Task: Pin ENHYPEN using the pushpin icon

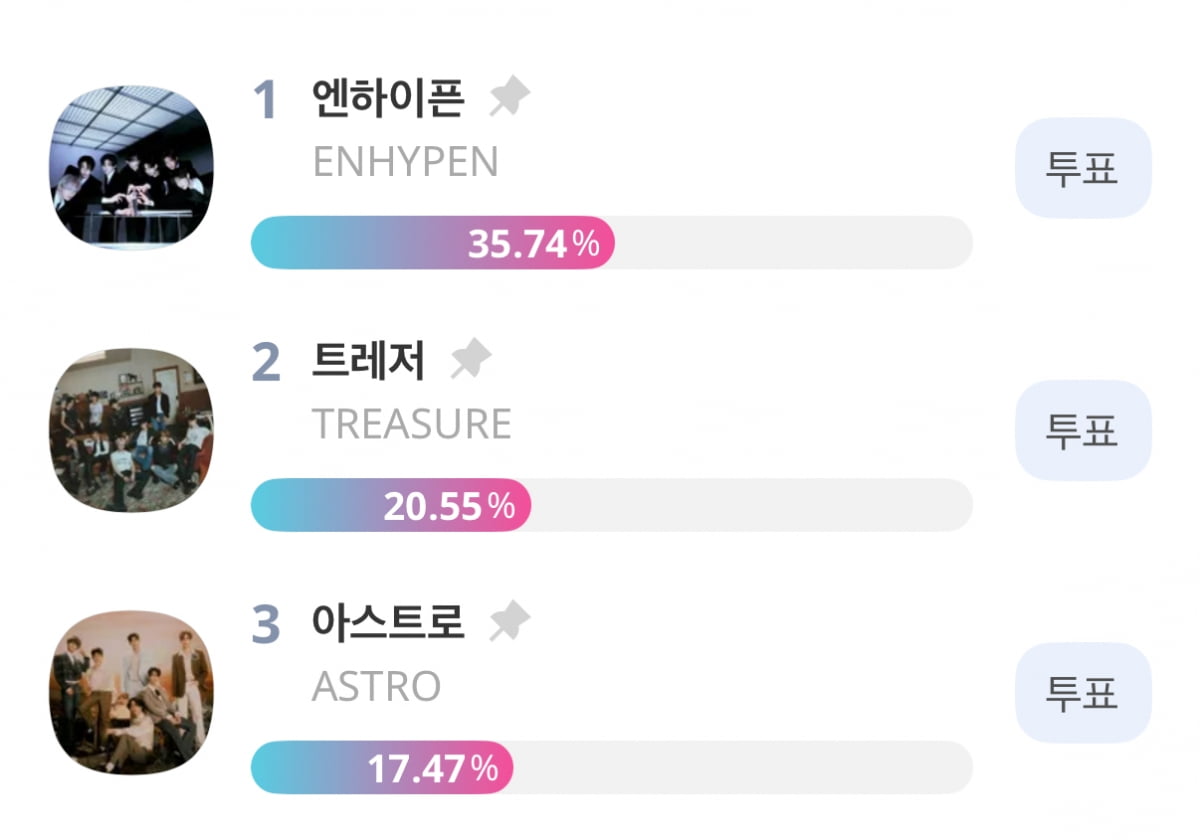Action: pos(510,98)
